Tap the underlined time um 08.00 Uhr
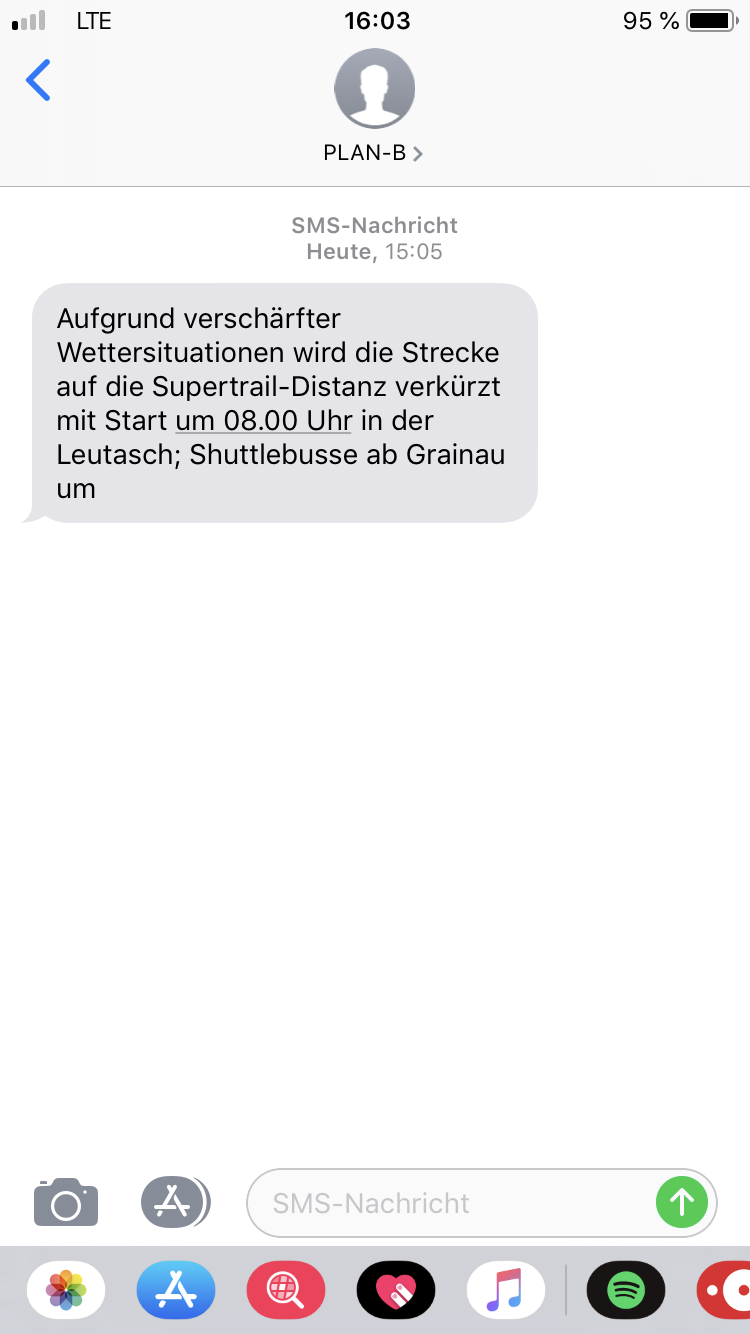750x1334 pixels. [x=264, y=420]
